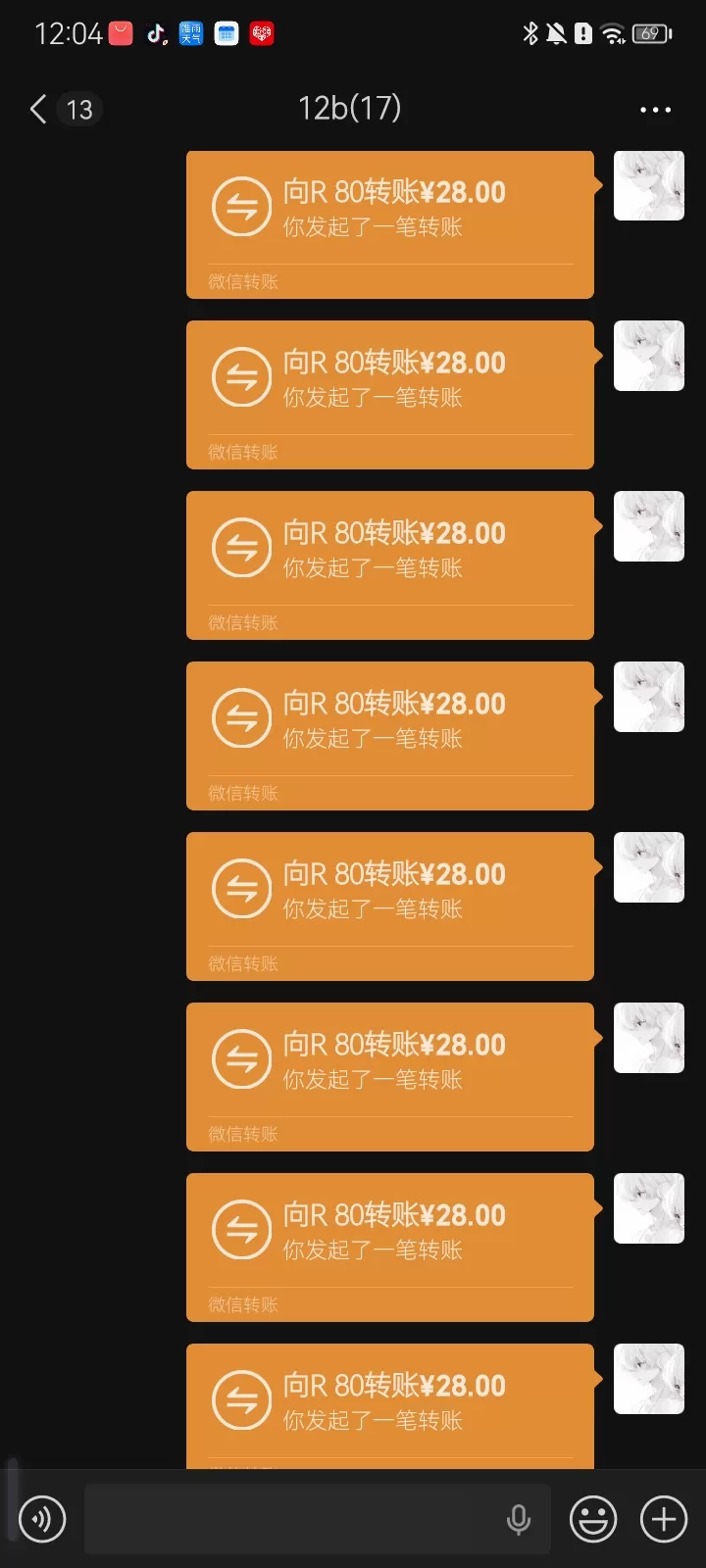Open the emoji picker

tap(592, 1519)
